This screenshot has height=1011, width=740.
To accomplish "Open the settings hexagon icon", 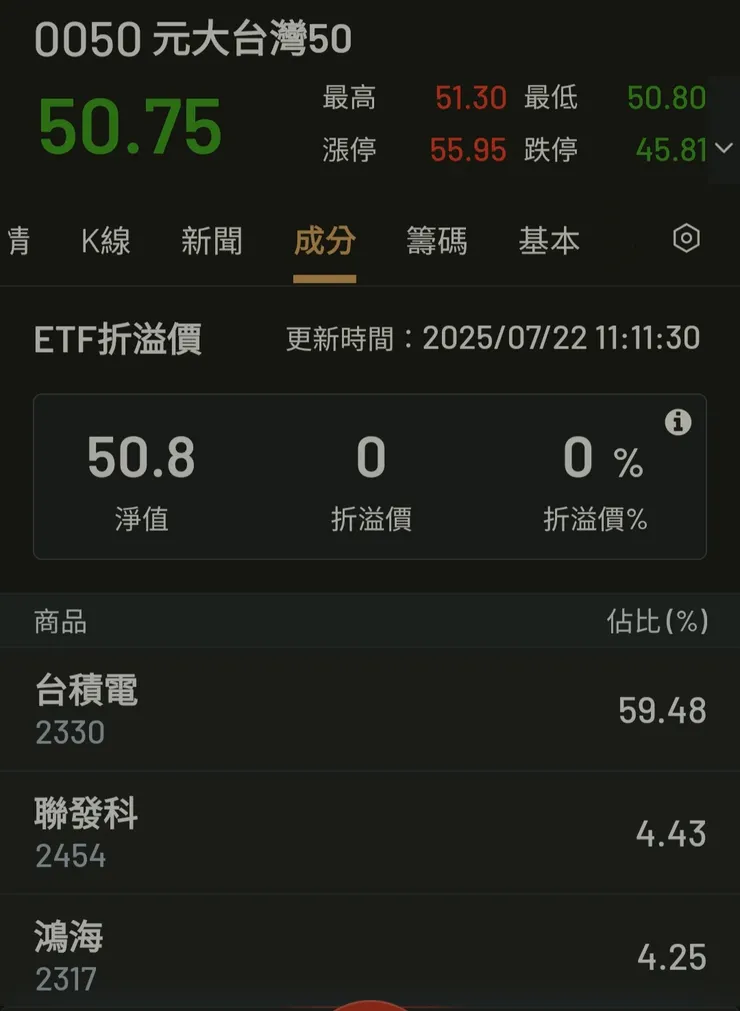I will pyautogui.click(x=685, y=240).
